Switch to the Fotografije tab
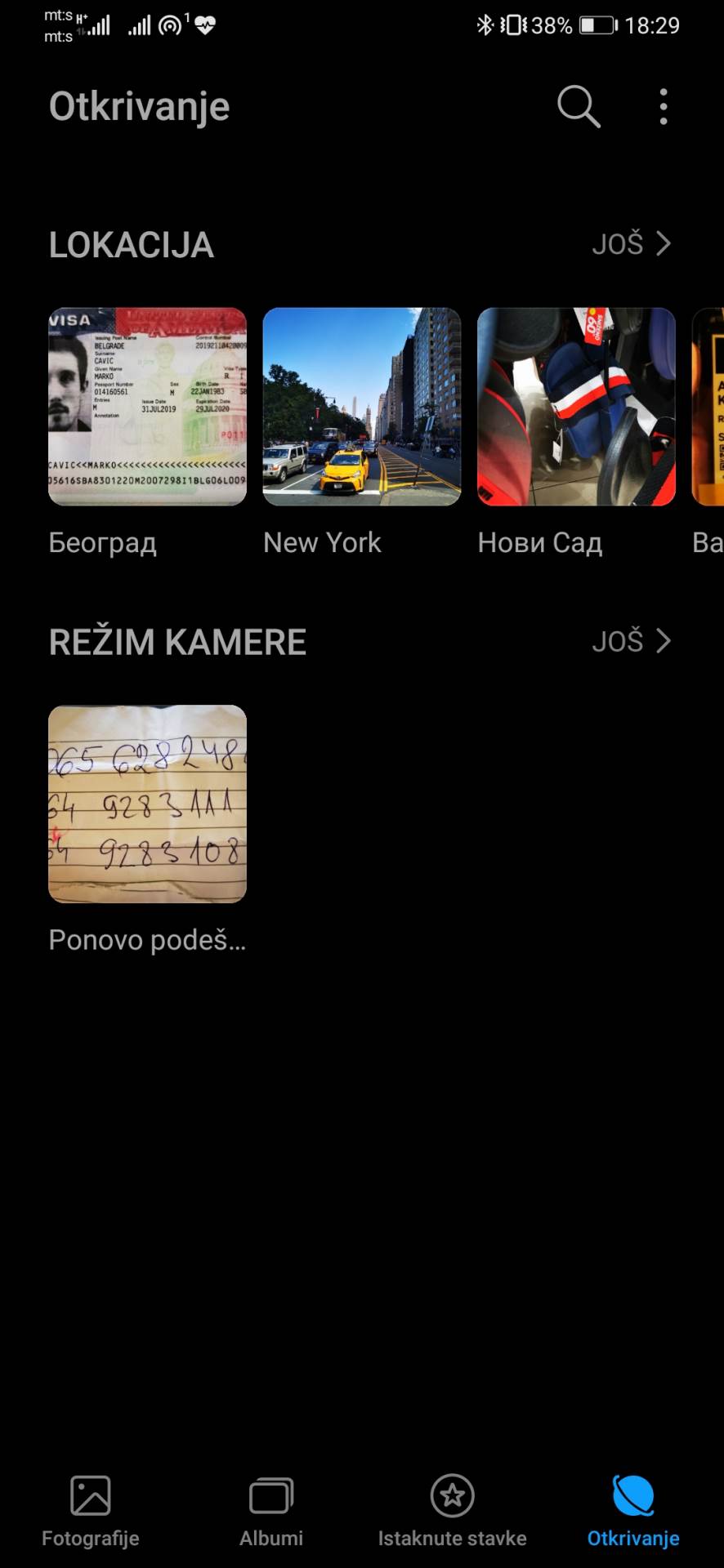 pos(91,1511)
